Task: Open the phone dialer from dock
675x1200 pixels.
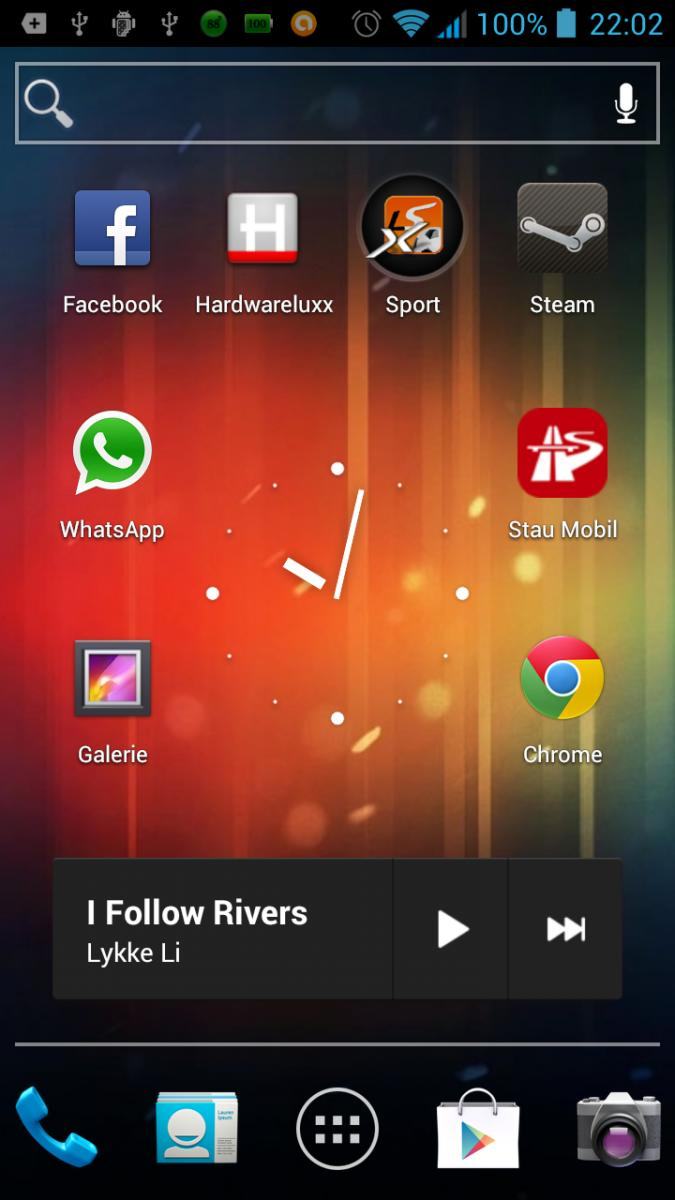Action: click(x=56, y=1127)
